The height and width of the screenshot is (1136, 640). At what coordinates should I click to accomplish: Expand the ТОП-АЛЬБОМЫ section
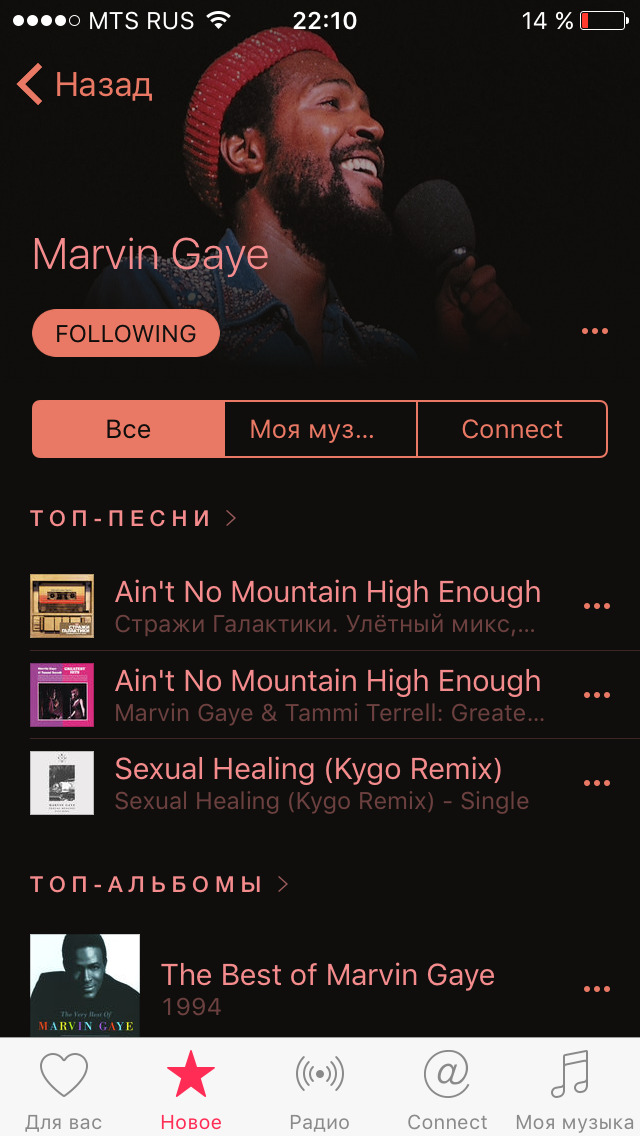[x=159, y=884]
